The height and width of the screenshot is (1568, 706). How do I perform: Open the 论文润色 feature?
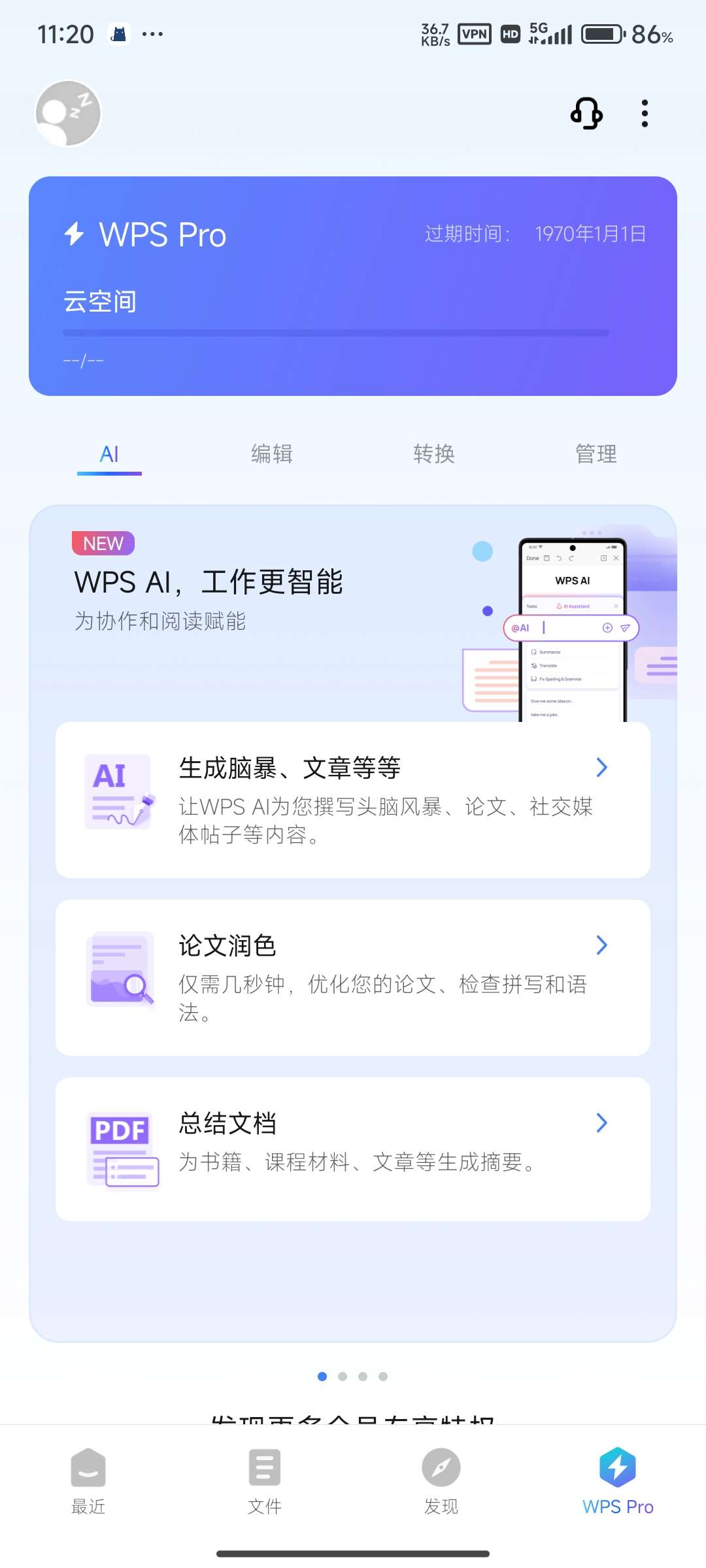tap(353, 977)
